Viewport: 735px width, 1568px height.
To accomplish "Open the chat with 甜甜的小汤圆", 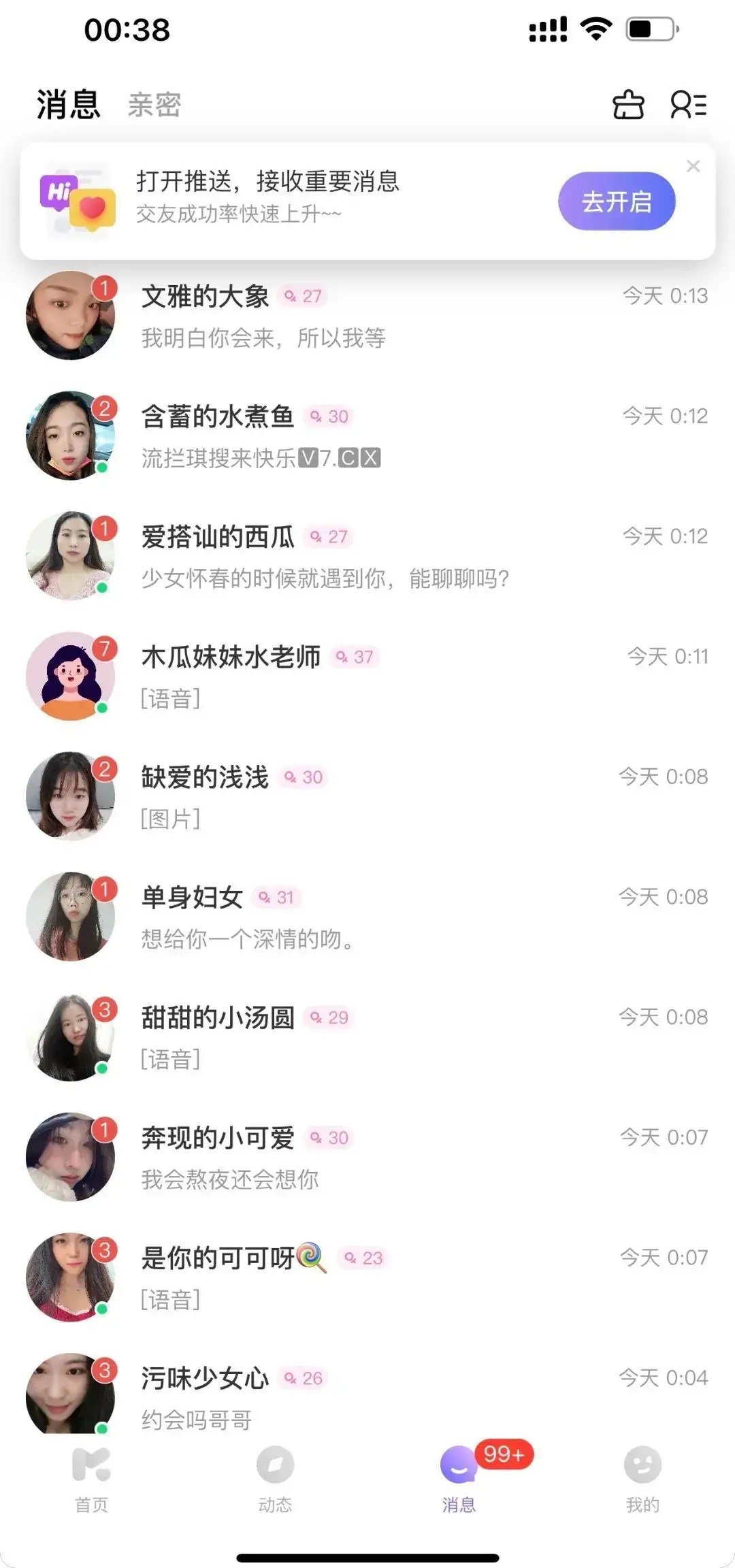I will point(367,1037).
